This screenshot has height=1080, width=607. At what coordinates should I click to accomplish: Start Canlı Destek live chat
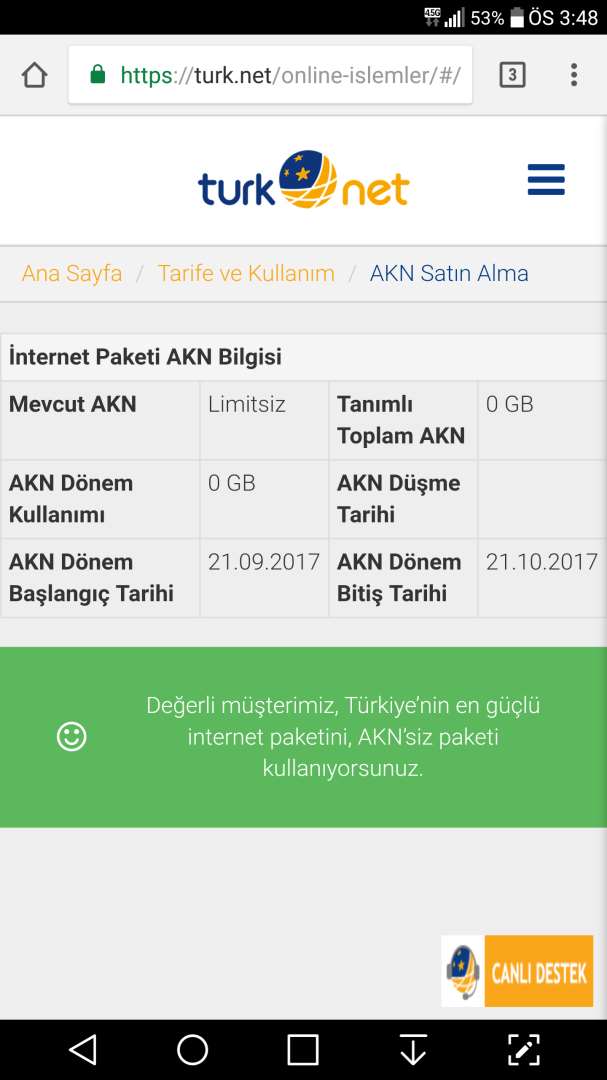click(x=517, y=971)
